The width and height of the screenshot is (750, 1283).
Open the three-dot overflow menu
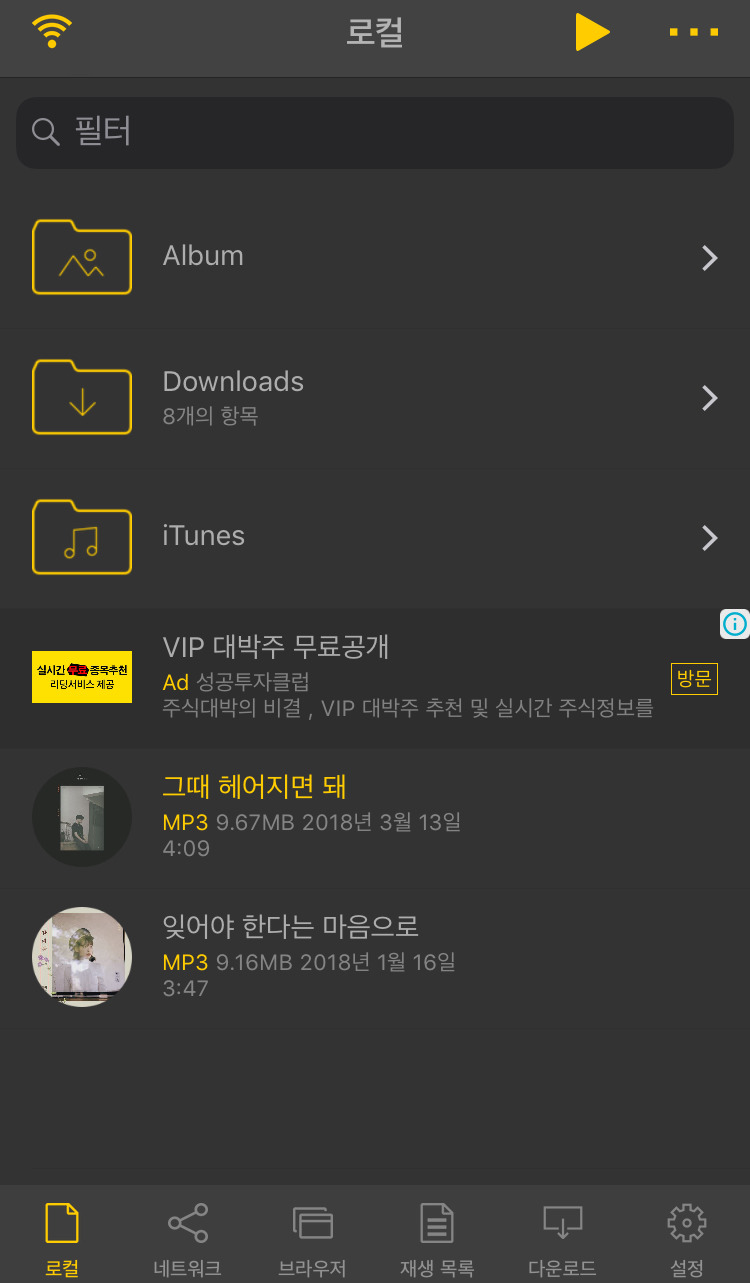[x=694, y=32]
